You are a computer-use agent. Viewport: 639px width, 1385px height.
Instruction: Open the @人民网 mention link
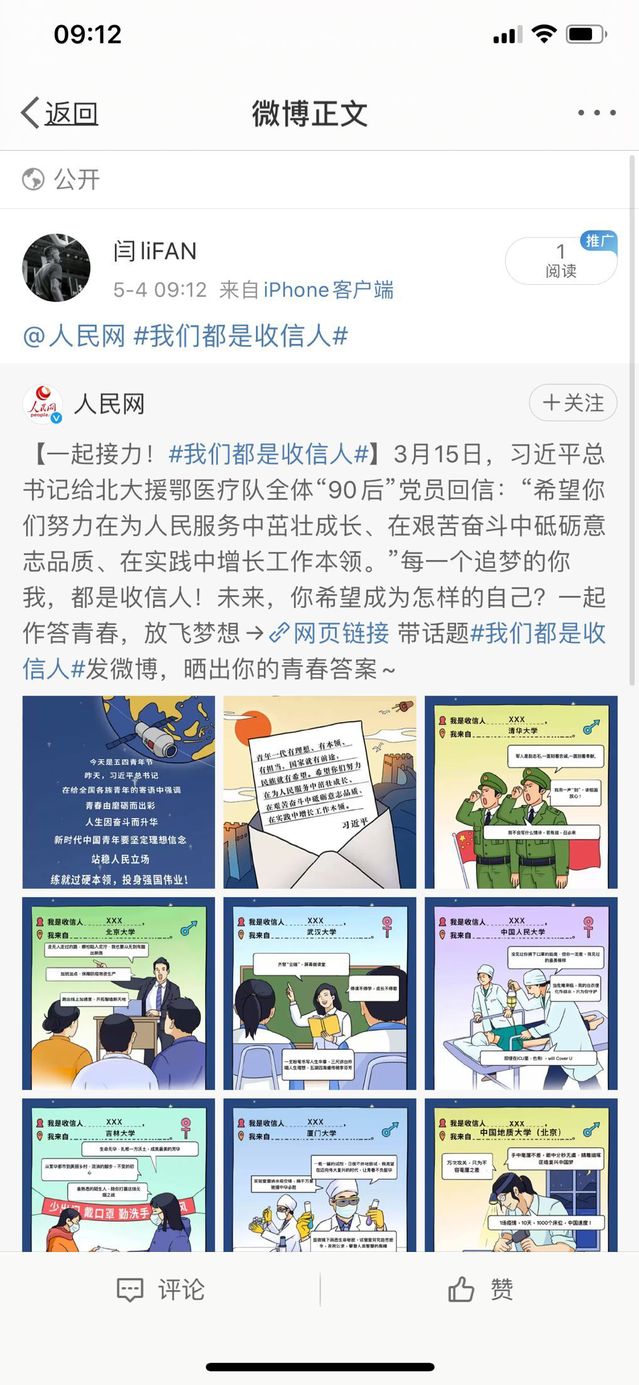pyautogui.click(x=74, y=336)
